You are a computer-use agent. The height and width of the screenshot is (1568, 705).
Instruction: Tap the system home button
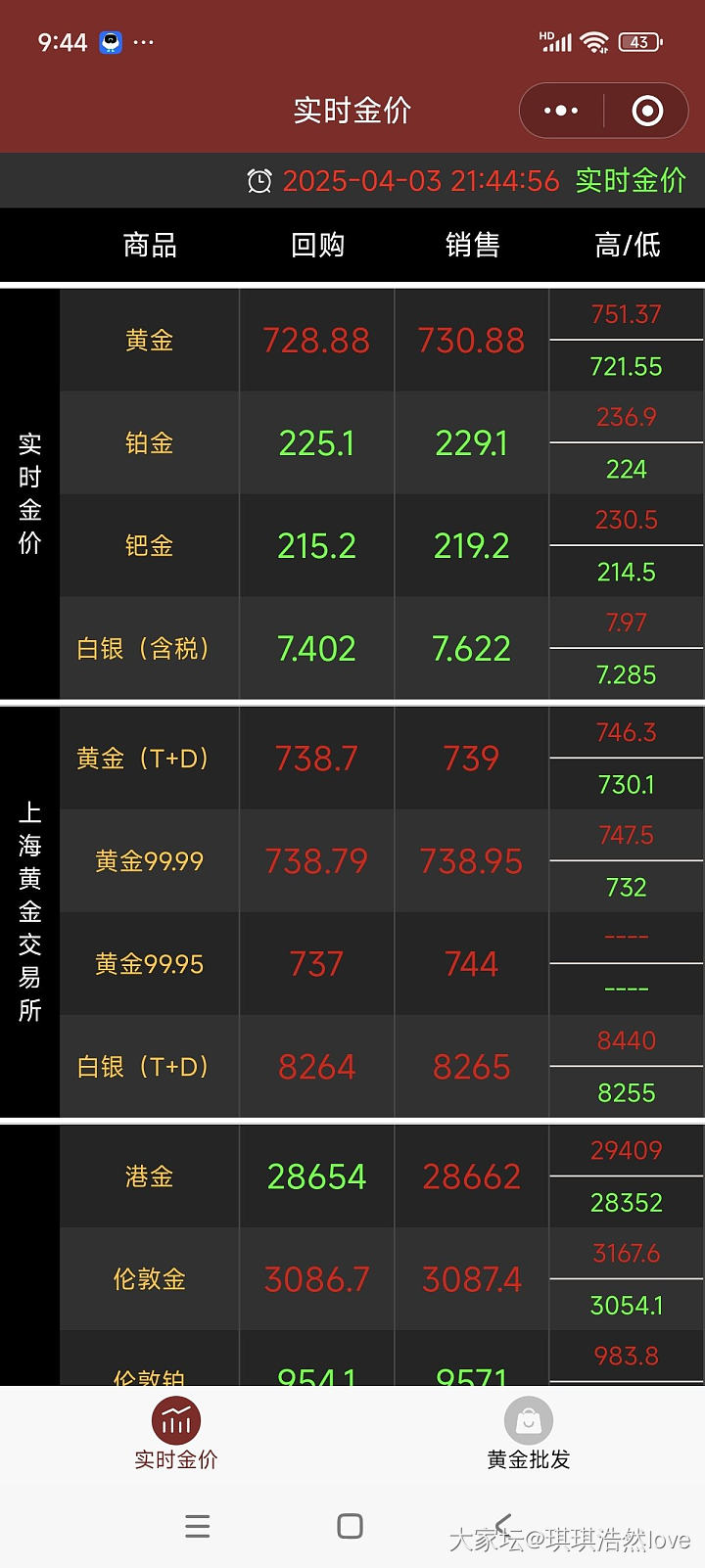coord(350,1526)
